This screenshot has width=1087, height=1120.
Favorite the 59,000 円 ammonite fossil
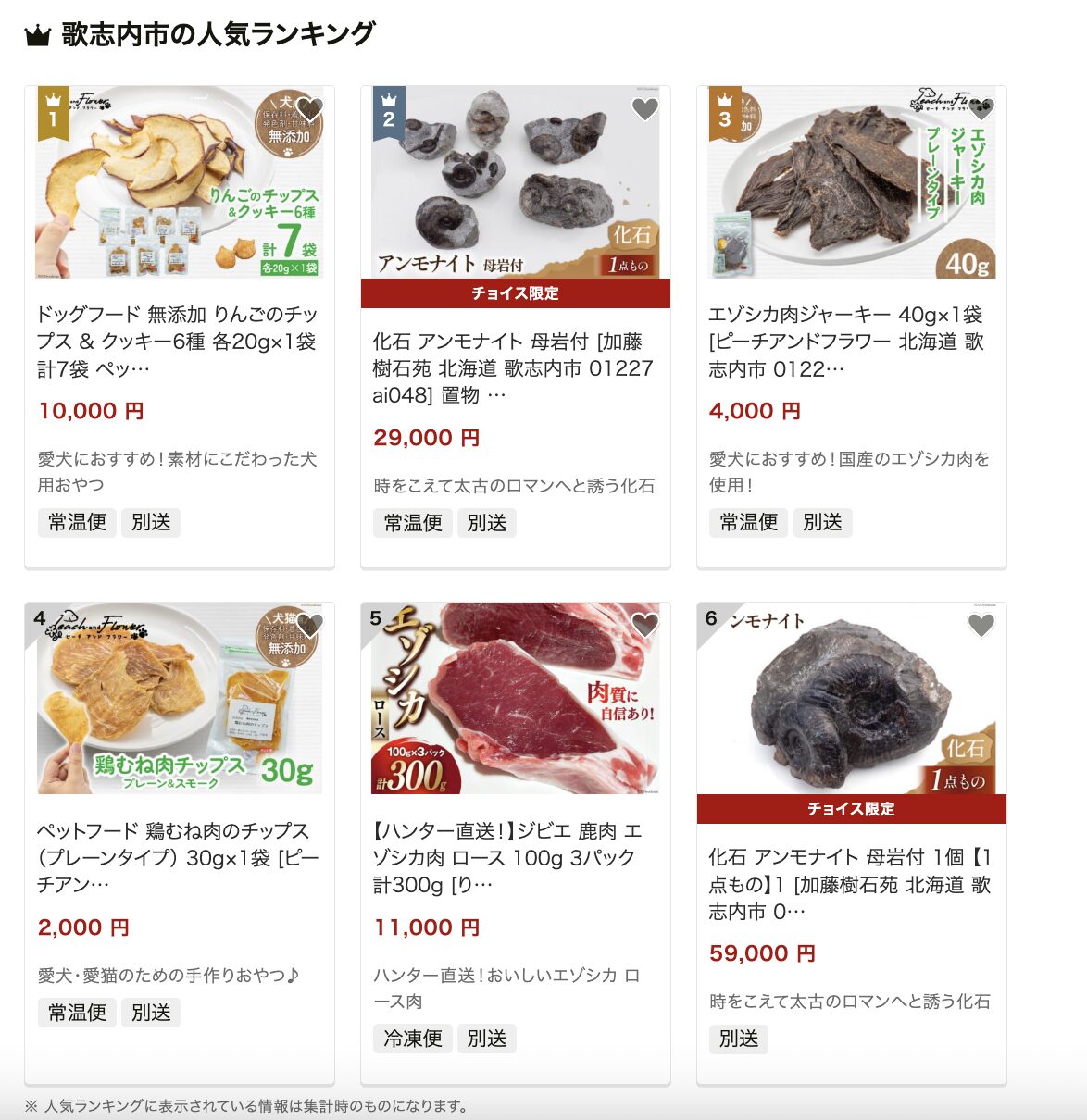[981, 626]
